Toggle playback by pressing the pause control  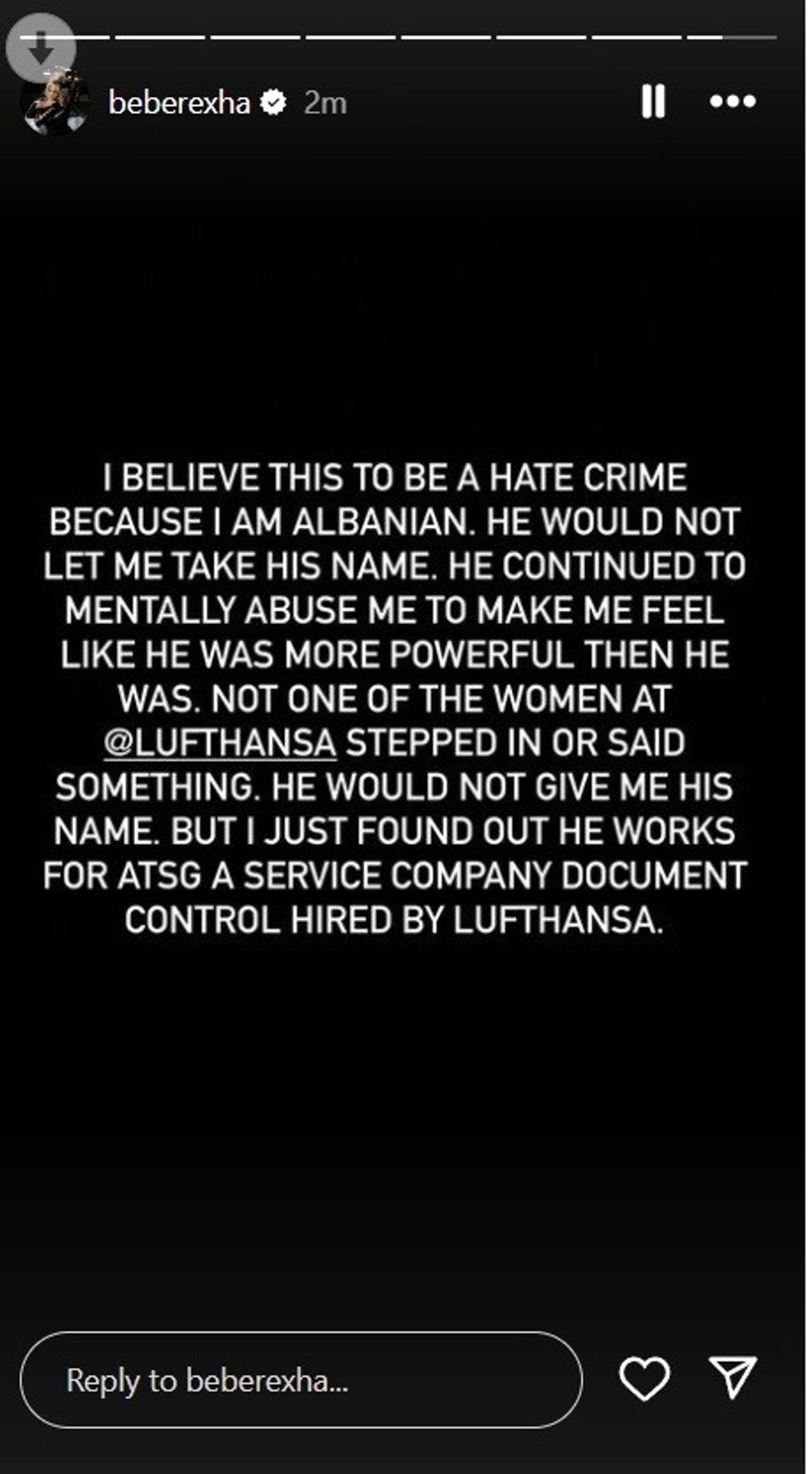point(655,101)
